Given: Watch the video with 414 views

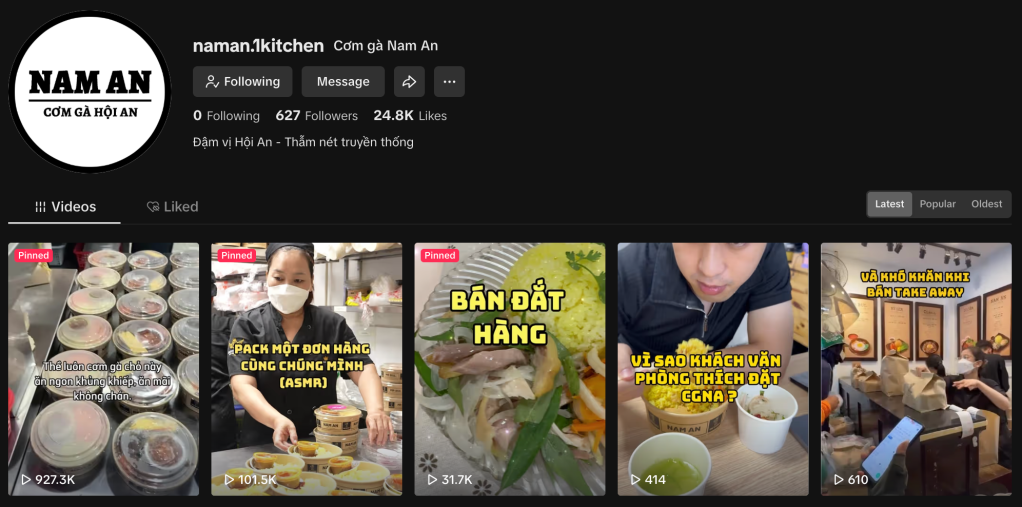Looking at the screenshot, I should click(713, 369).
